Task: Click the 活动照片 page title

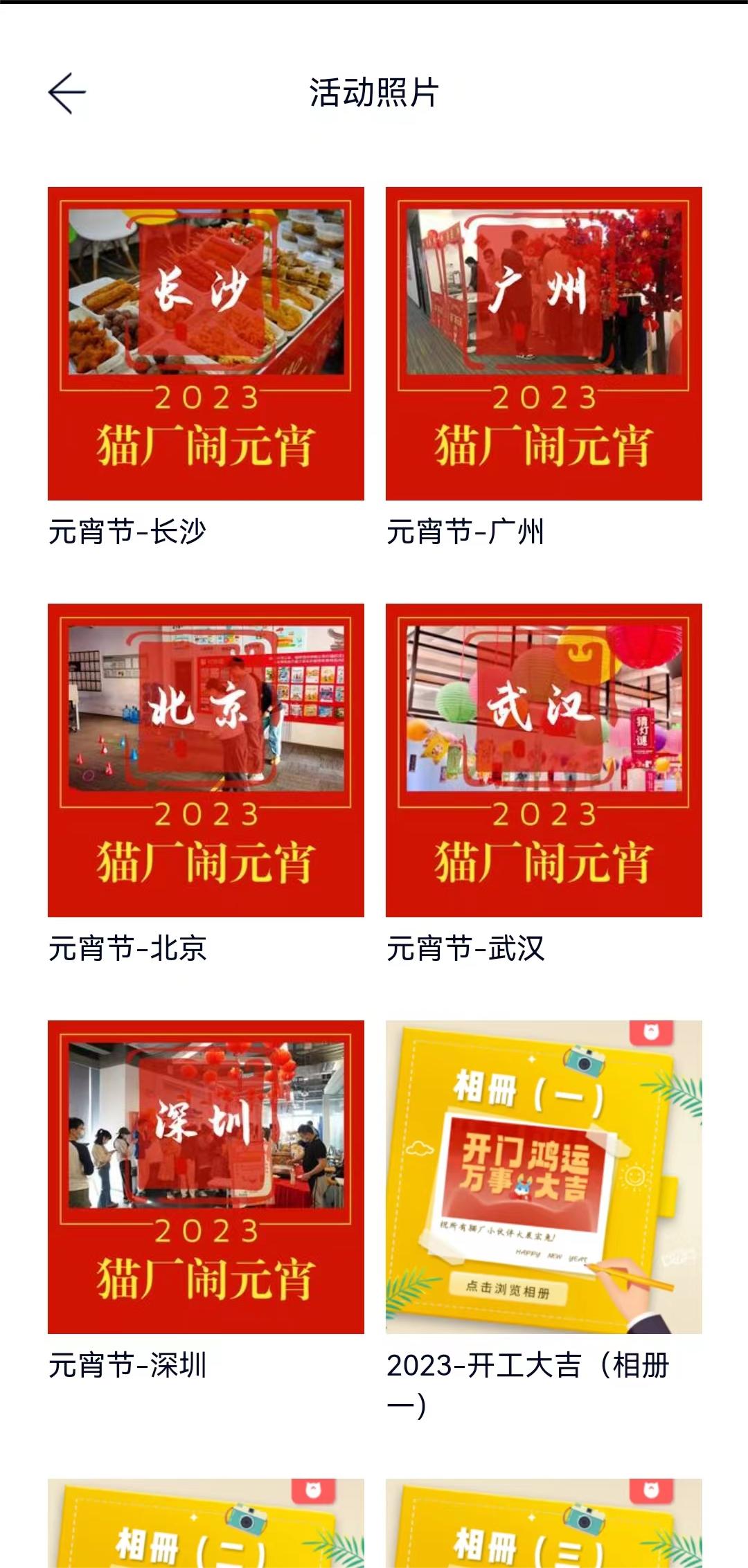Action: (374, 92)
